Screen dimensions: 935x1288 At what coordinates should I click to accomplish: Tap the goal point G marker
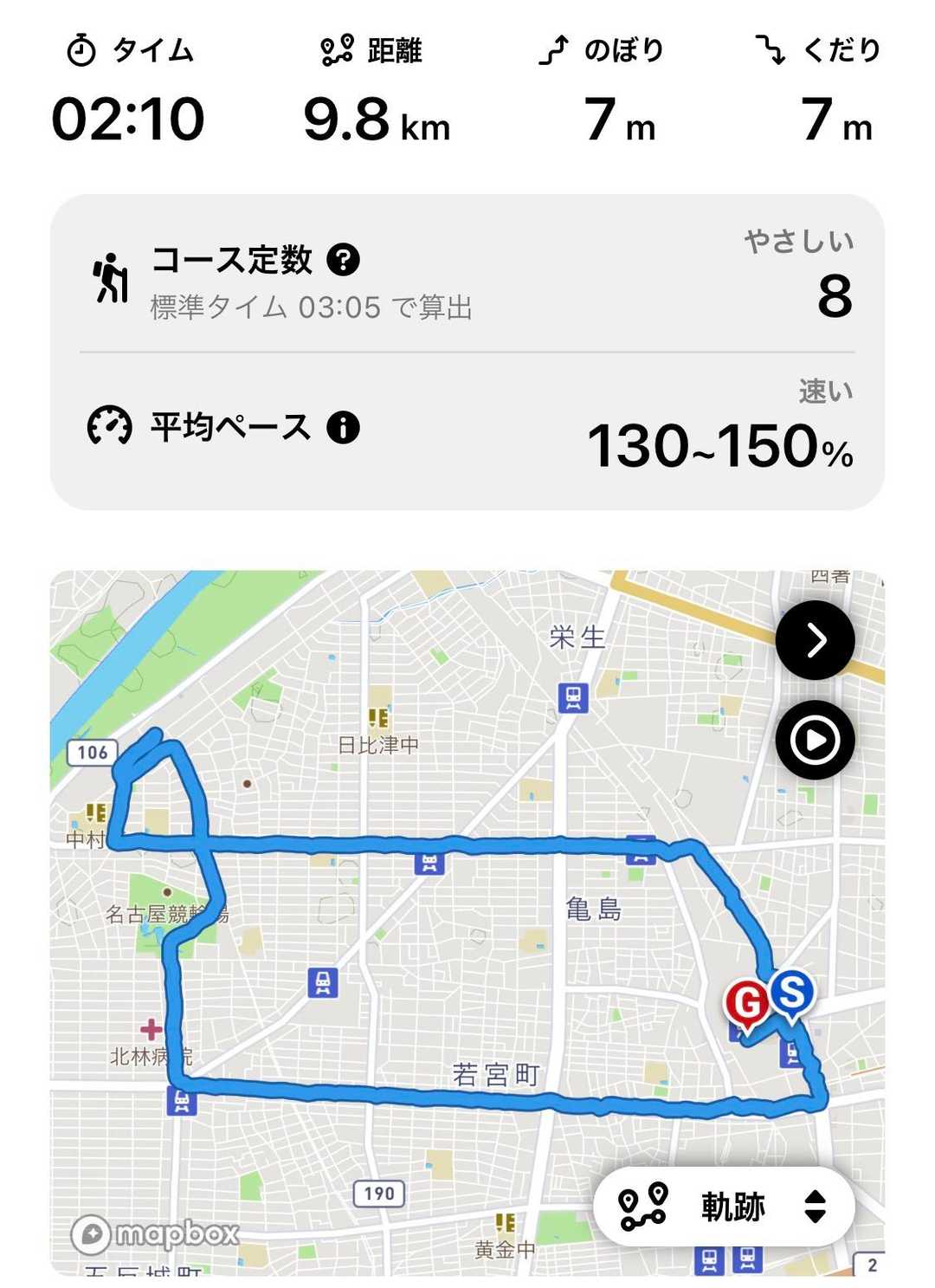(x=746, y=1004)
